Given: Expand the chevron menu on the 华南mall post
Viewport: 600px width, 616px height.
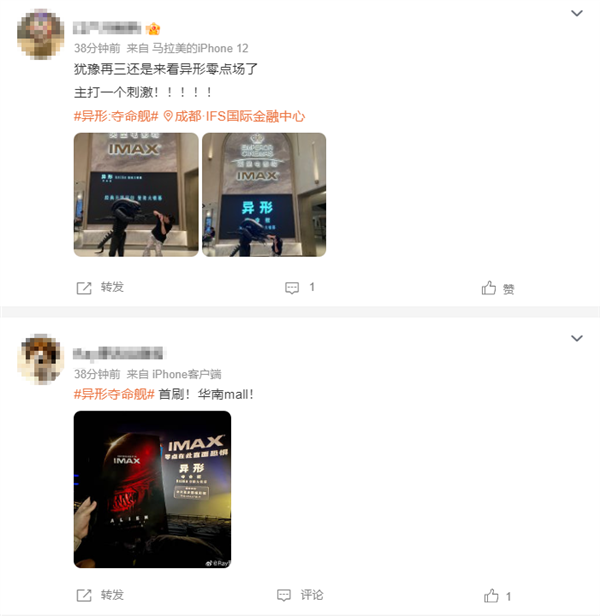Looking at the screenshot, I should 576,339.
